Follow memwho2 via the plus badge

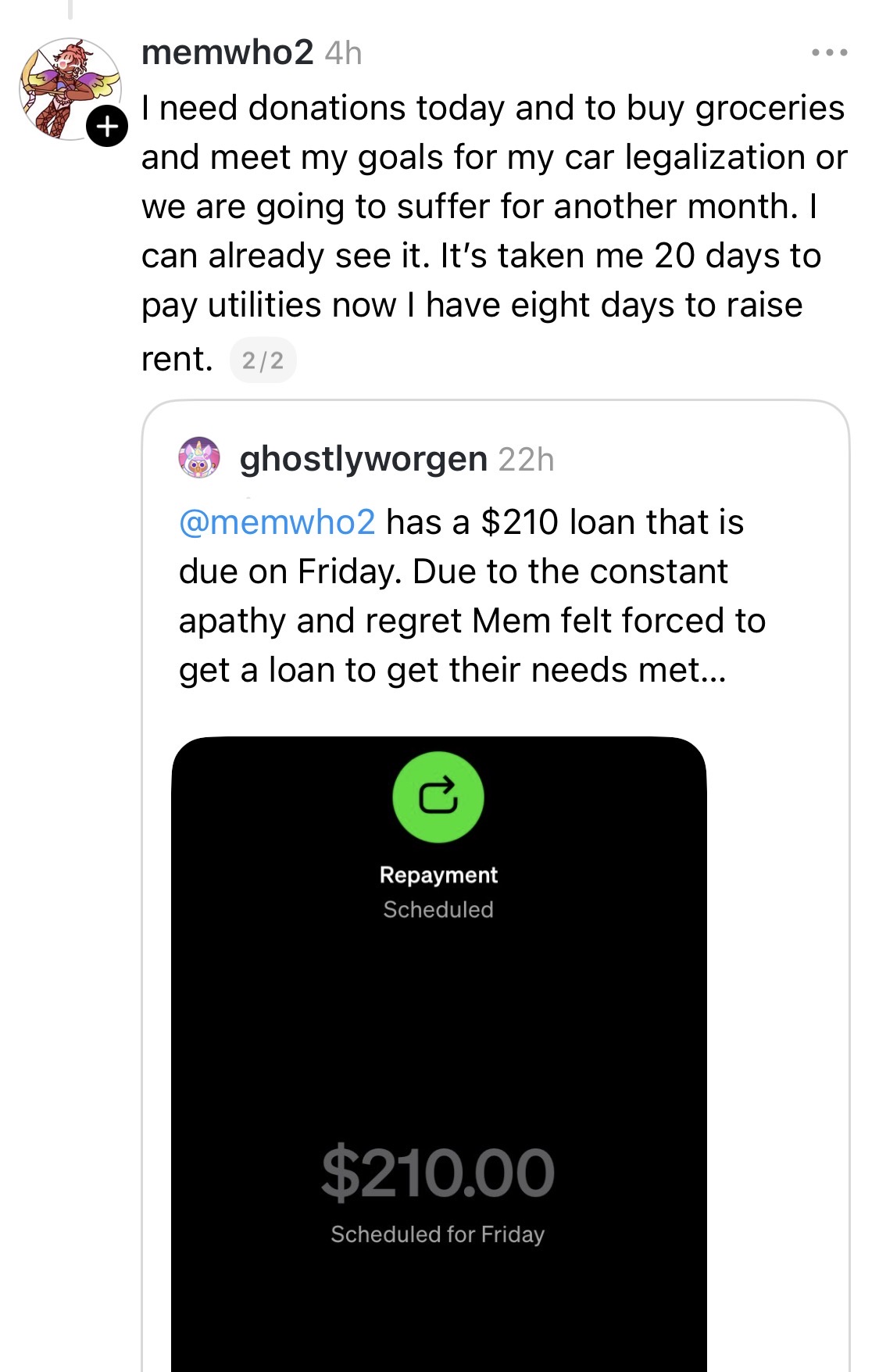coord(107,126)
